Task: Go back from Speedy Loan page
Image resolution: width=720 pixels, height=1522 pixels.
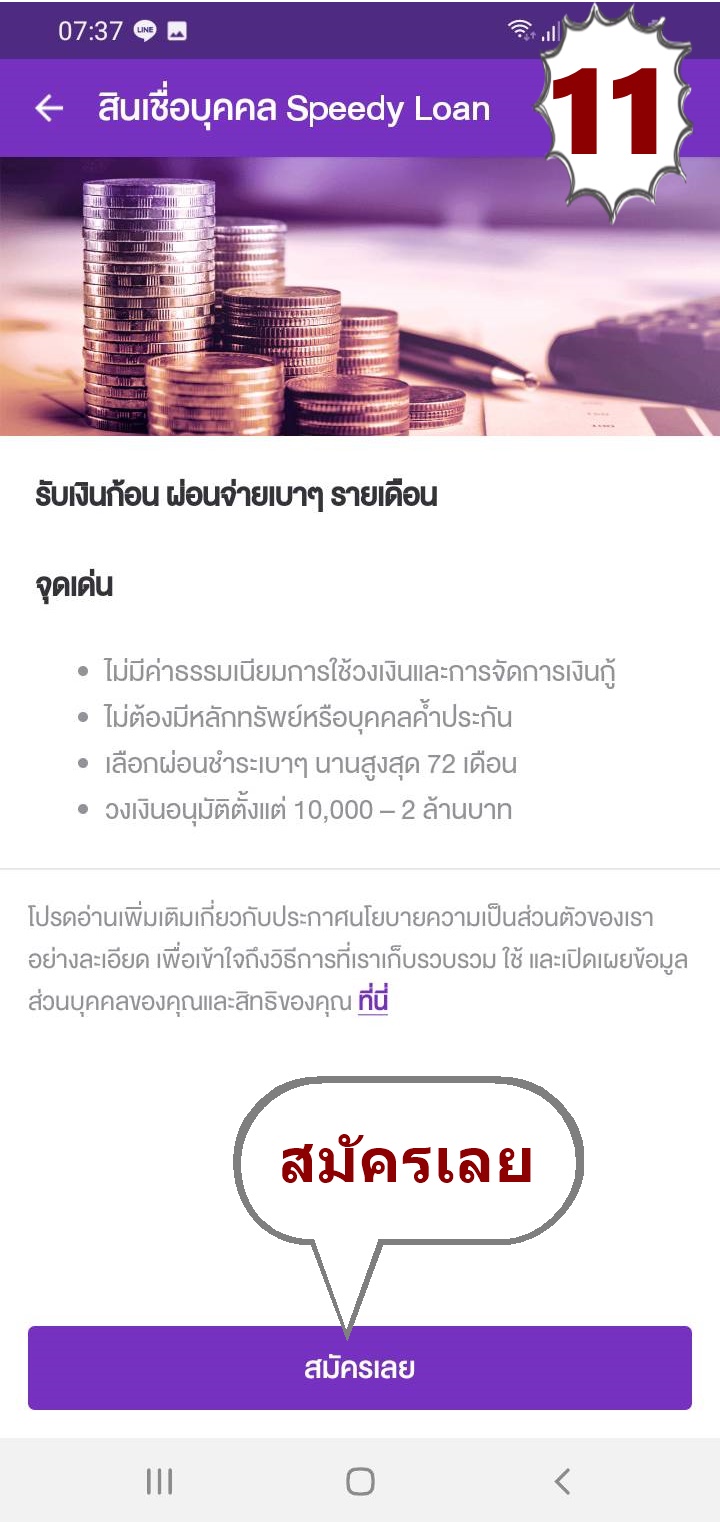Action: pyautogui.click(x=48, y=108)
